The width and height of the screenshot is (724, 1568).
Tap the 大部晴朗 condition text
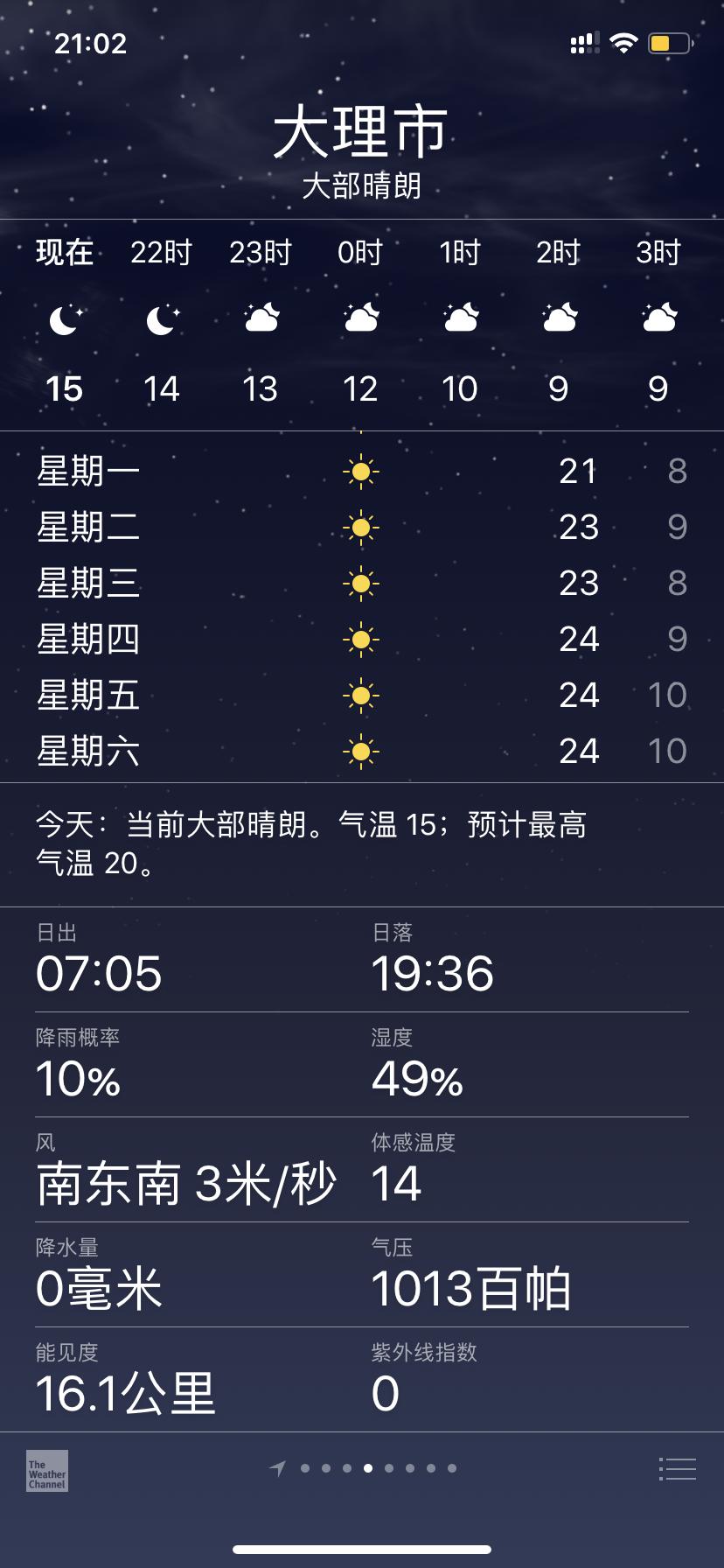[362, 186]
